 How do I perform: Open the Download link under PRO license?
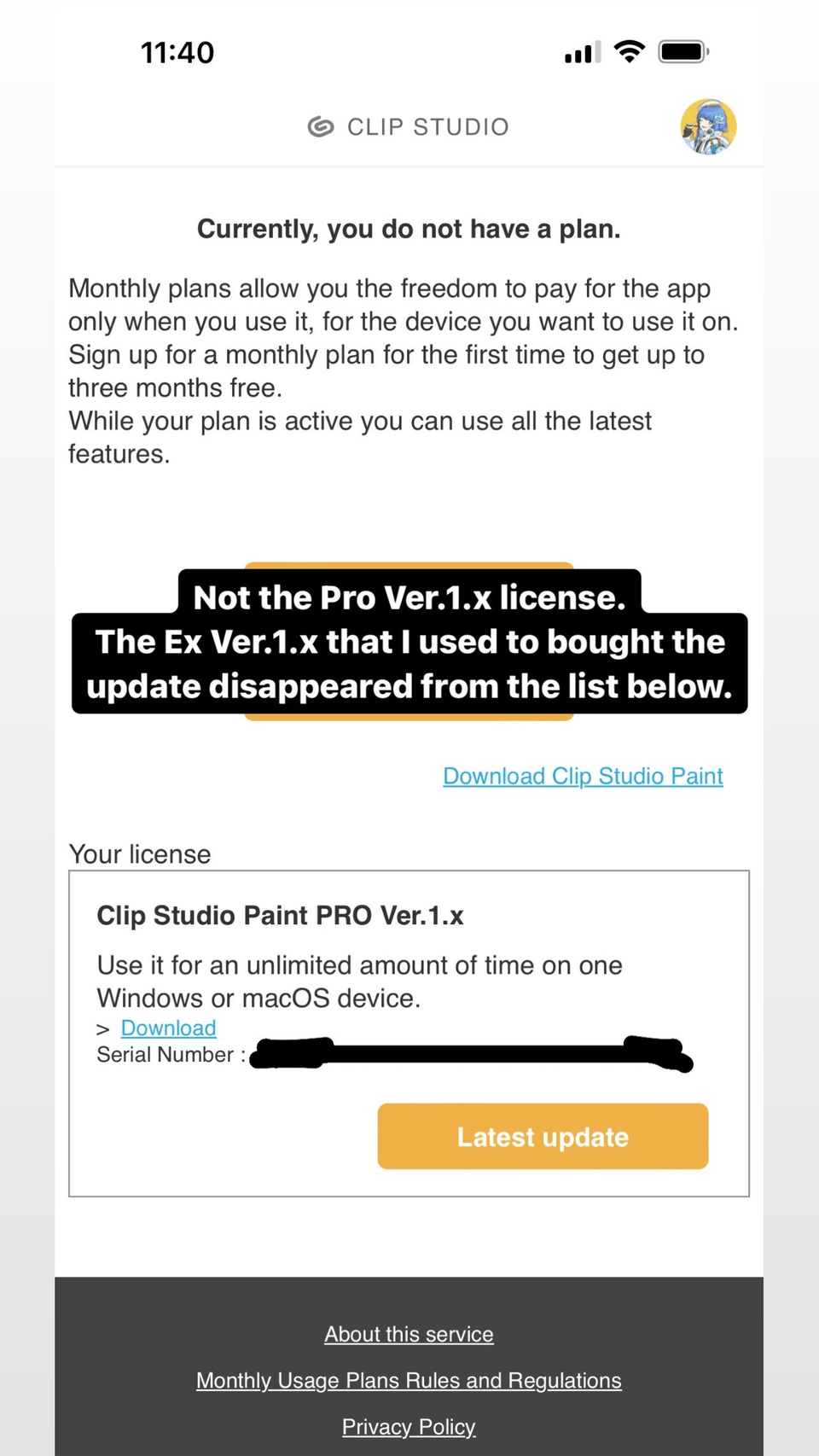click(x=168, y=1028)
